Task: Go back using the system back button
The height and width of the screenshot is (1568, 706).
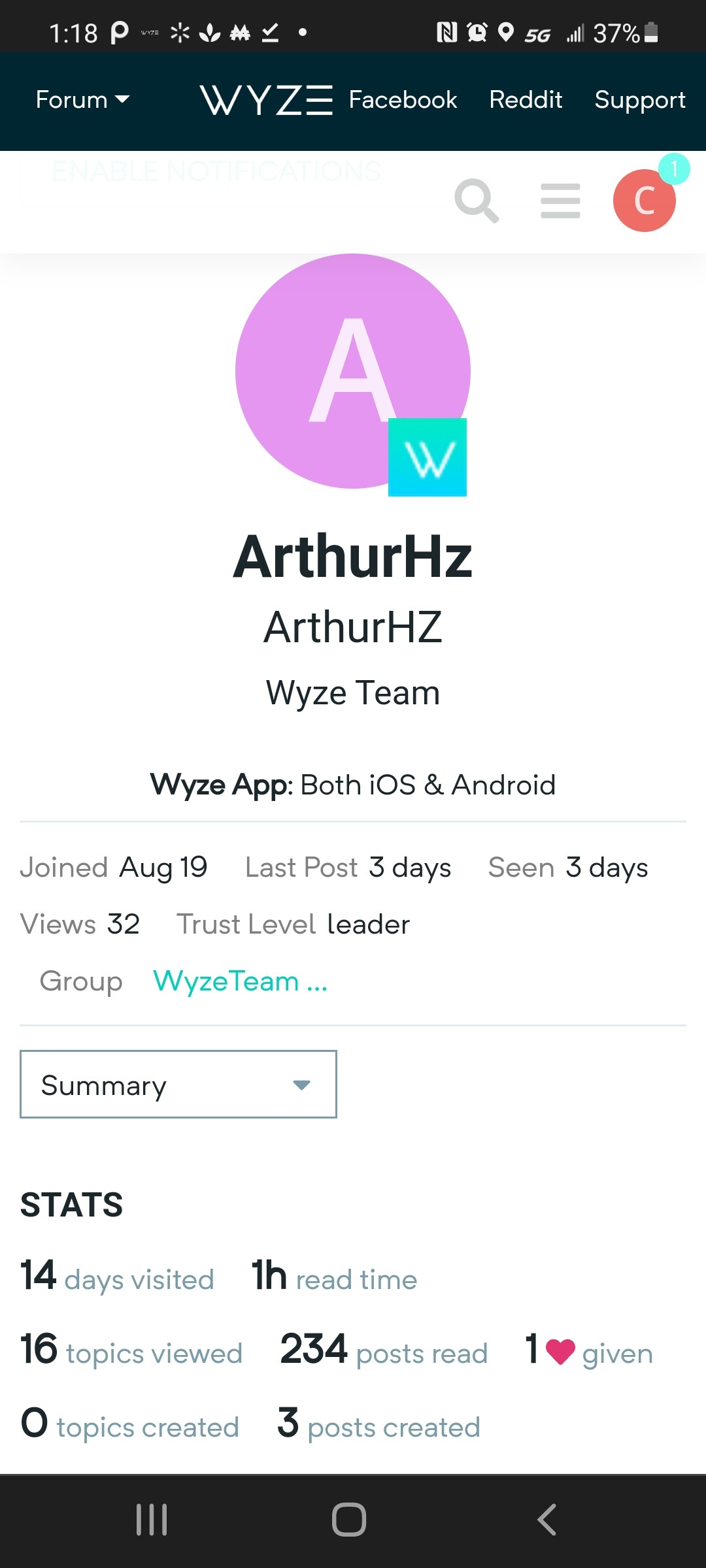Action: tap(546, 1520)
